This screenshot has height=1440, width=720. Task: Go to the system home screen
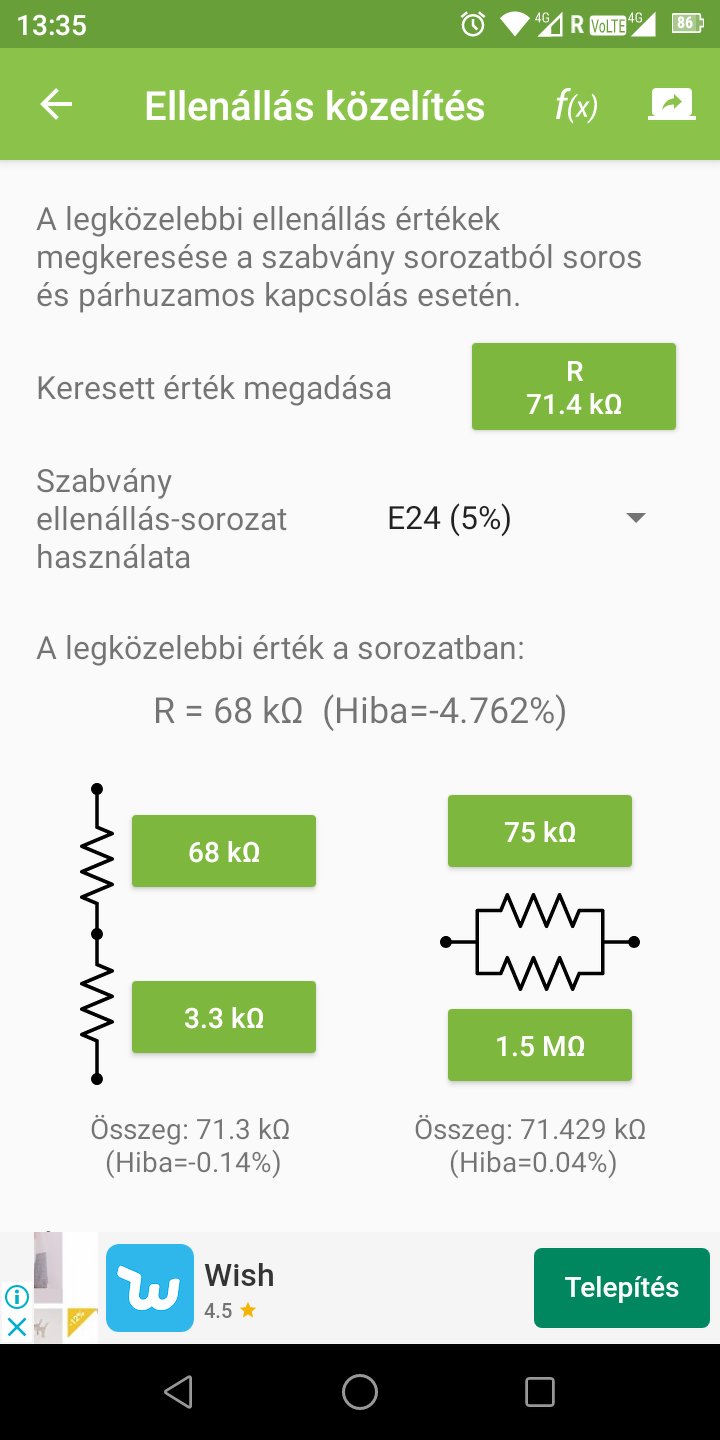point(360,1391)
